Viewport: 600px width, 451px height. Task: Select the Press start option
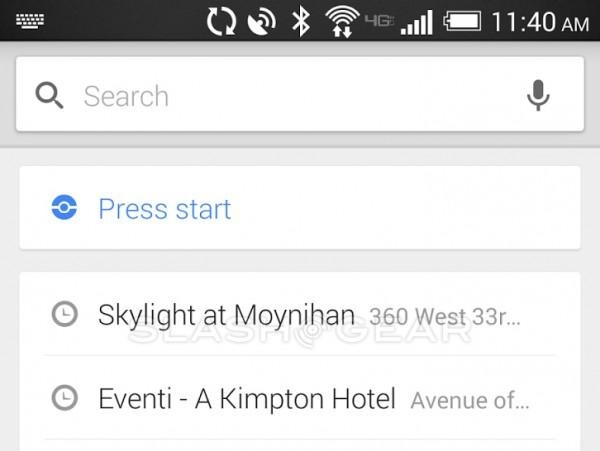tap(164, 209)
